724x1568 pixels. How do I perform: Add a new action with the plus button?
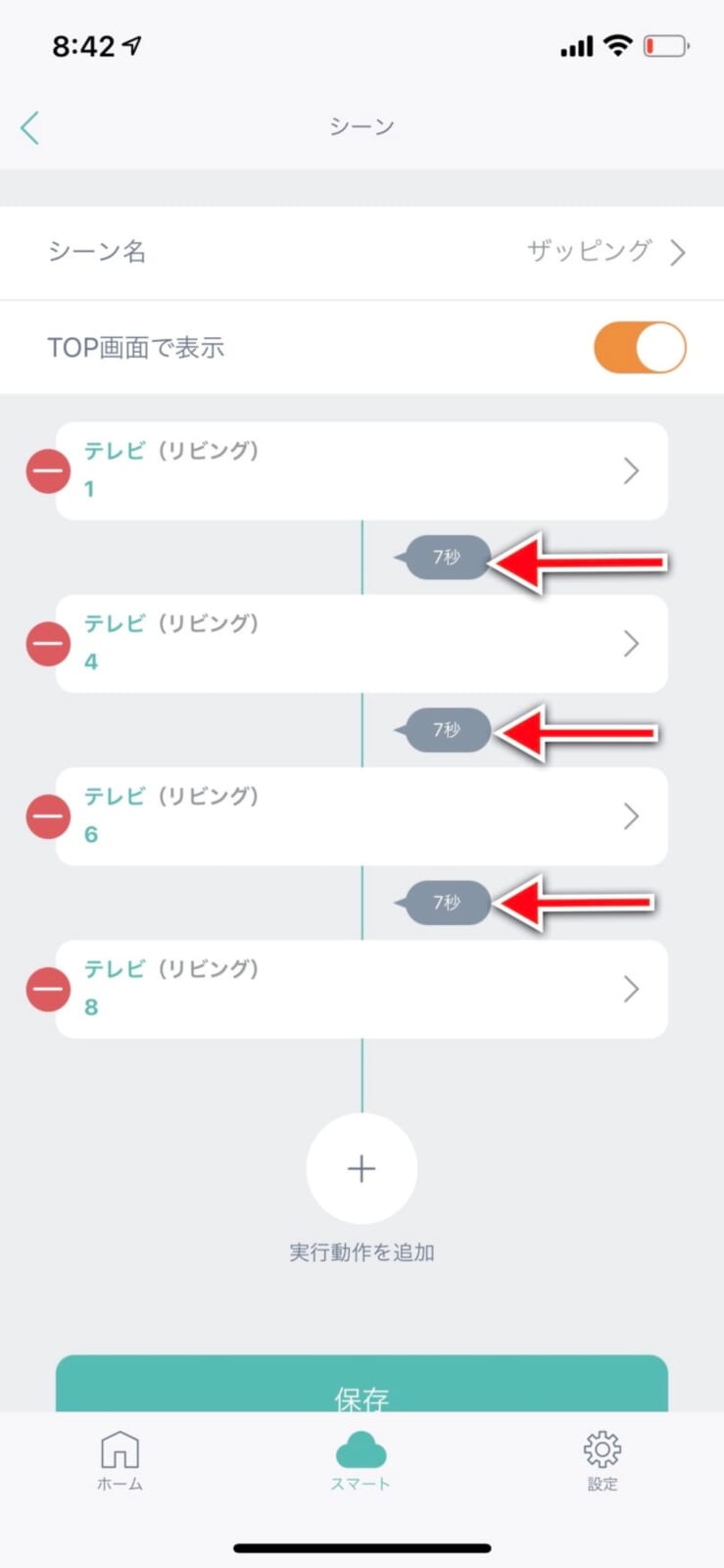(x=362, y=1168)
